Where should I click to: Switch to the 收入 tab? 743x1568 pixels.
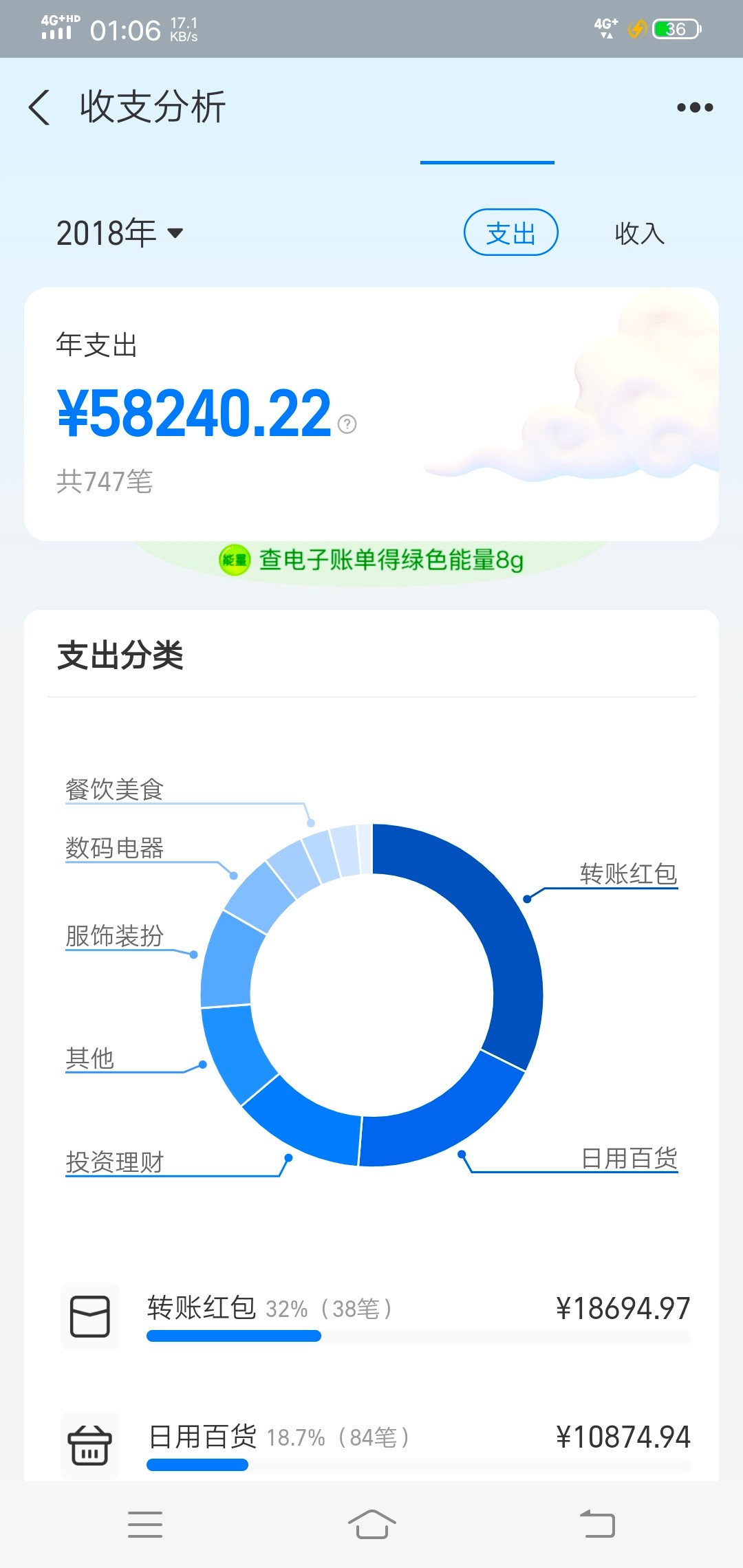click(x=639, y=233)
